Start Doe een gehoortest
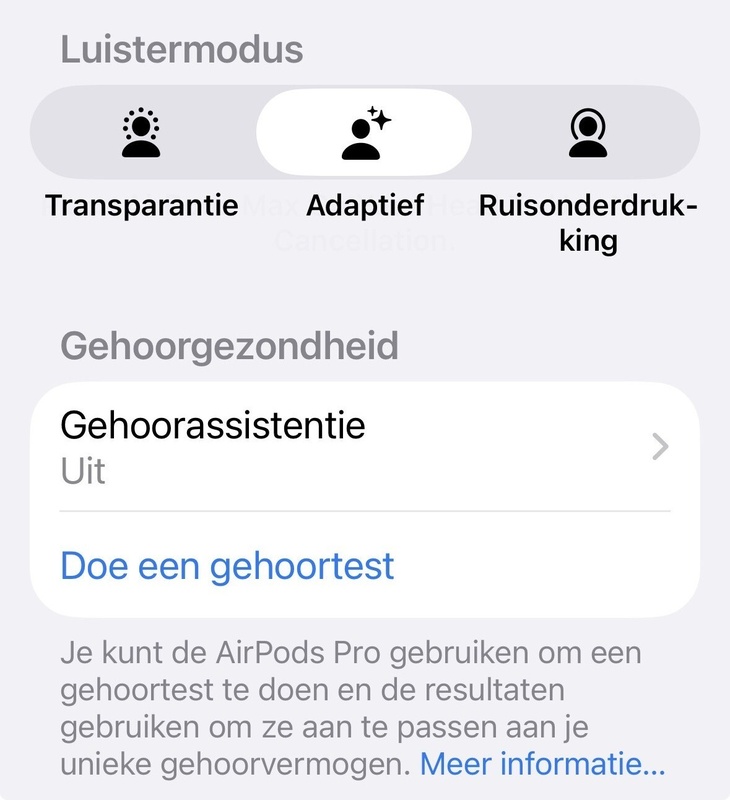This screenshot has width=730, height=800. [x=228, y=566]
